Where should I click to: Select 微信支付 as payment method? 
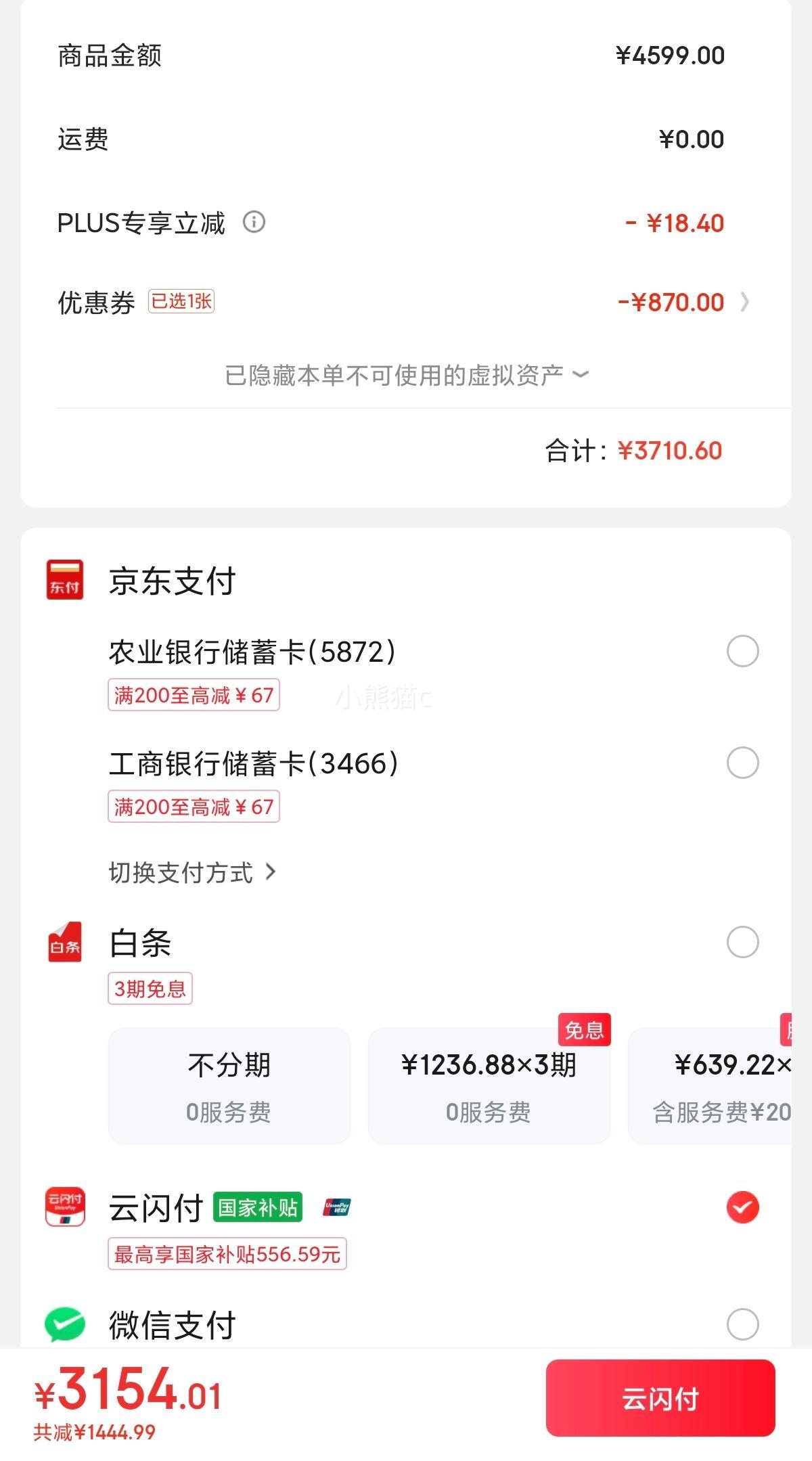click(742, 1324)
